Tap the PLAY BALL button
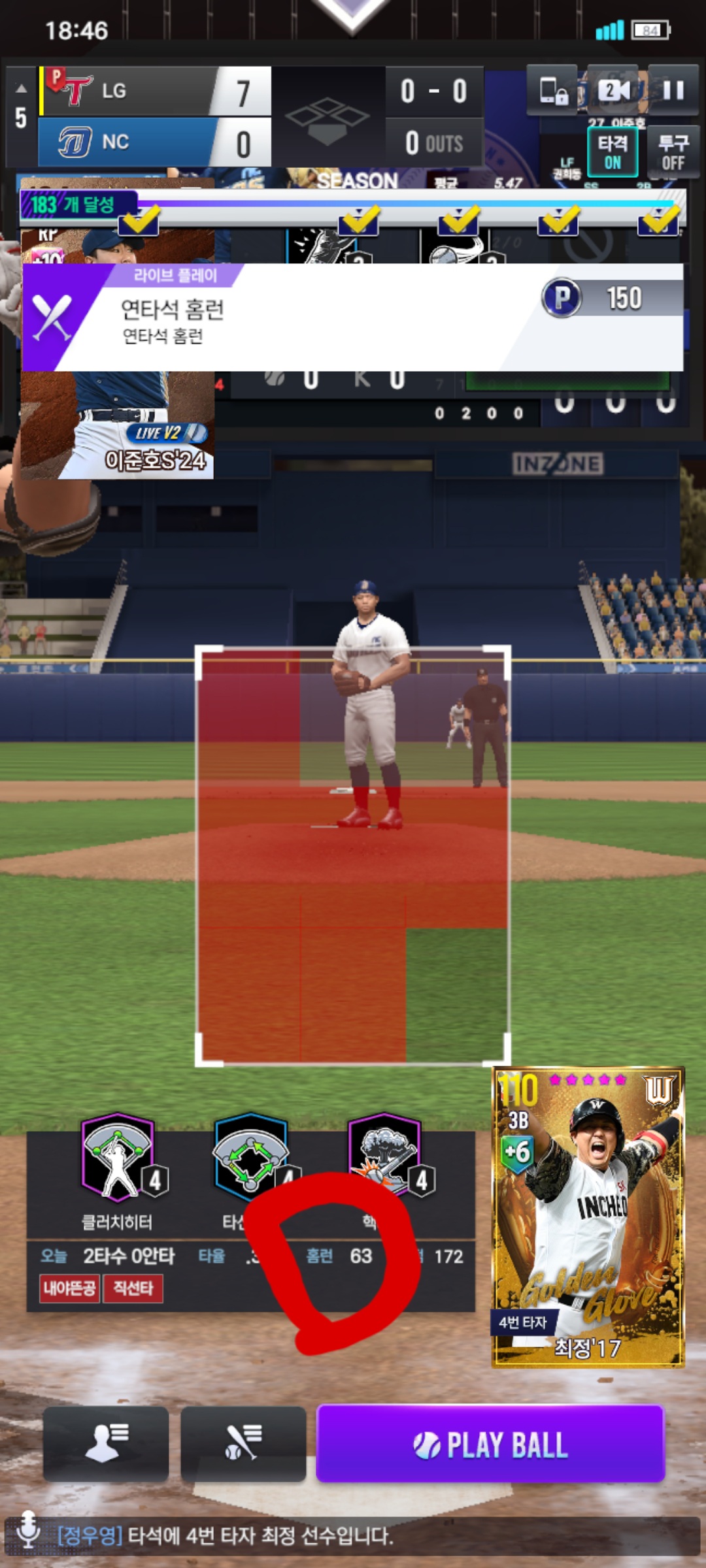 coord(490,1444)
